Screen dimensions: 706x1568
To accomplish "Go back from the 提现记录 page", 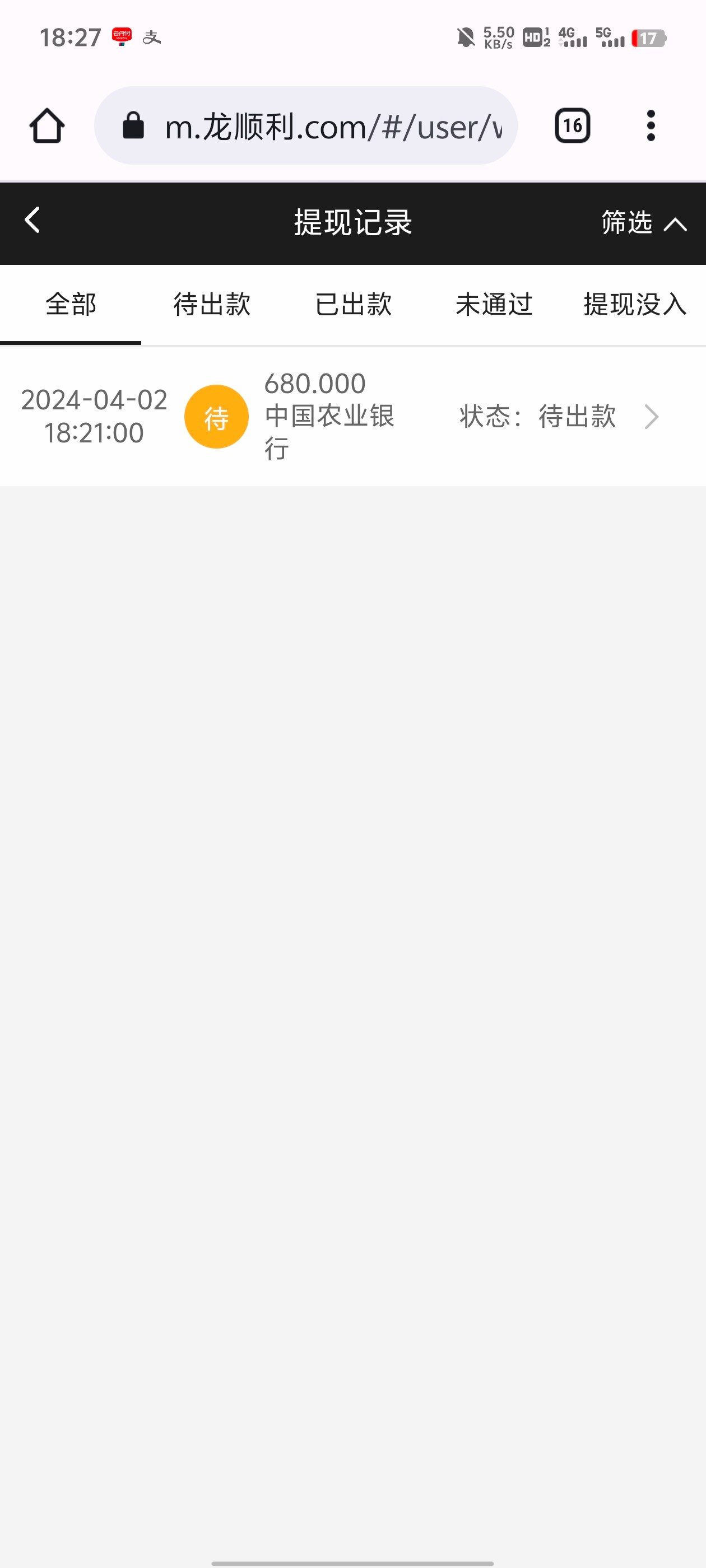I will (32, 220).
